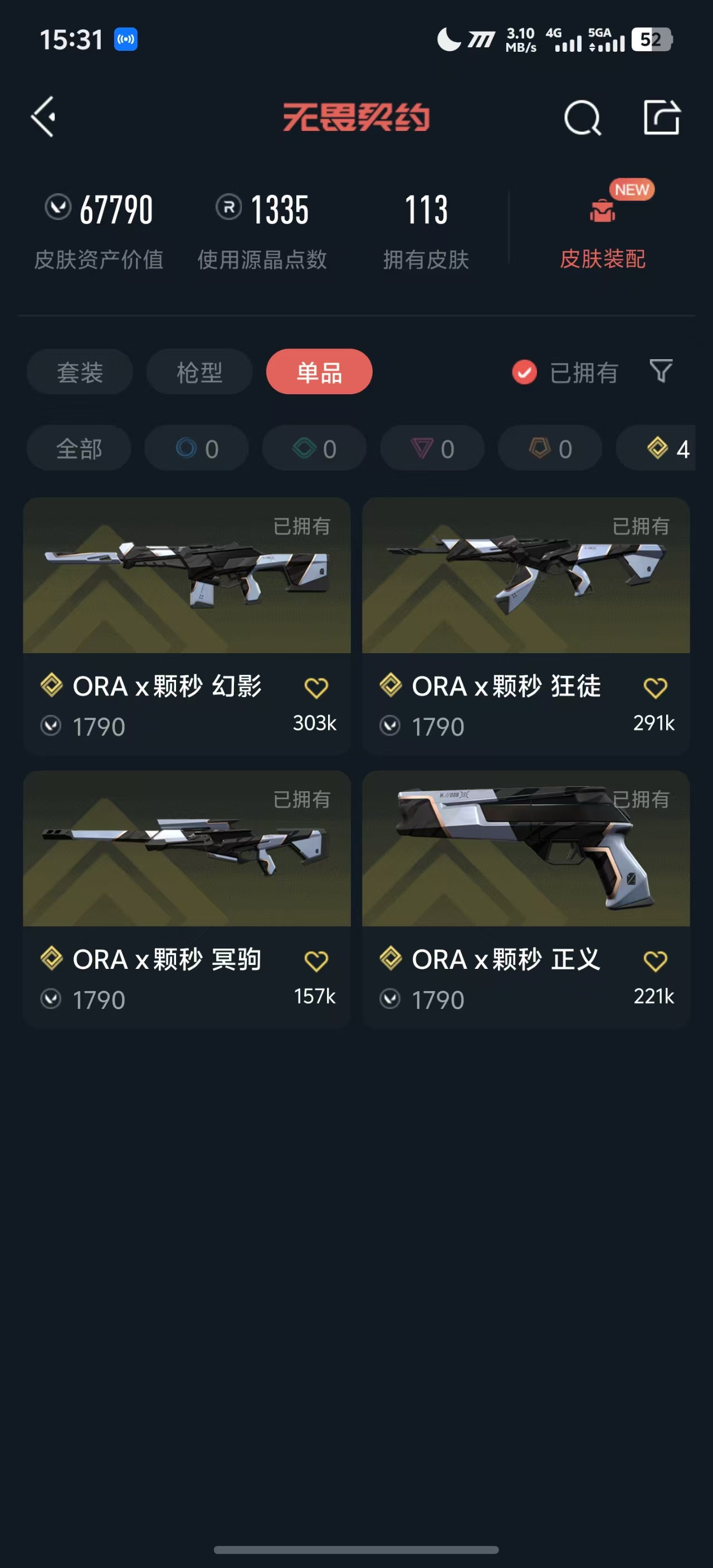Filter by the green diamond tier chip
713x1568 pixels.
point(314,449)
